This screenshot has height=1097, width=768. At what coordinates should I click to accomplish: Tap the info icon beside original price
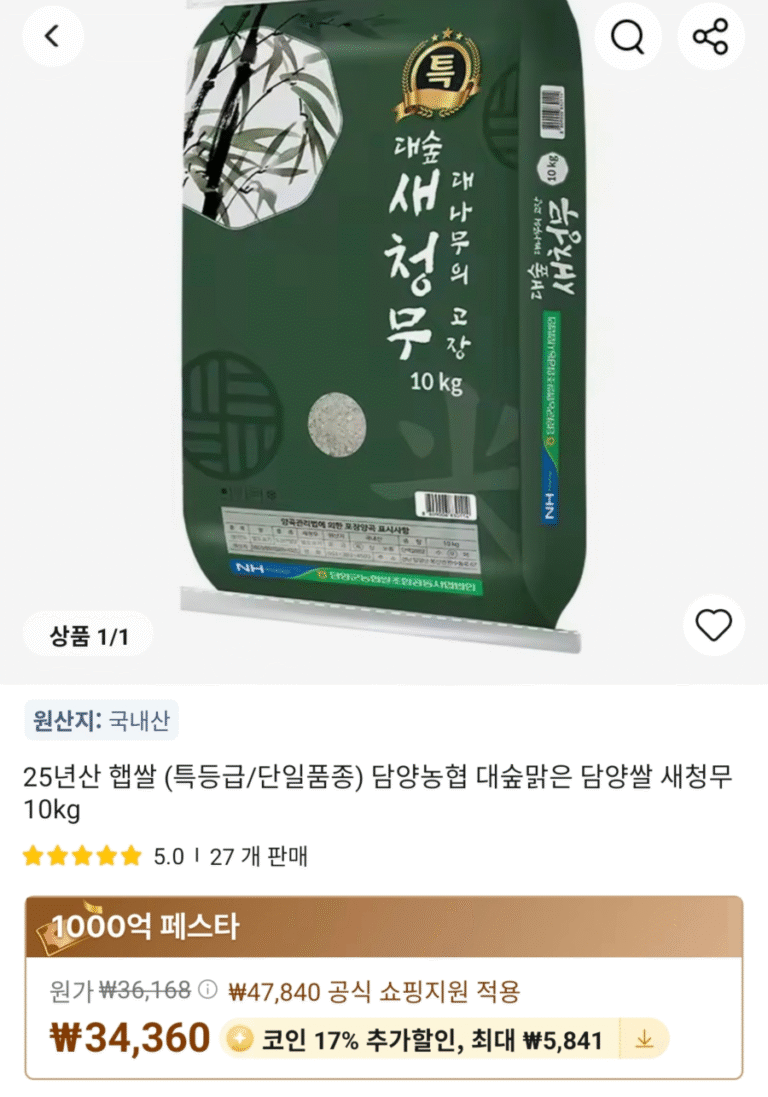click(208, 989)
